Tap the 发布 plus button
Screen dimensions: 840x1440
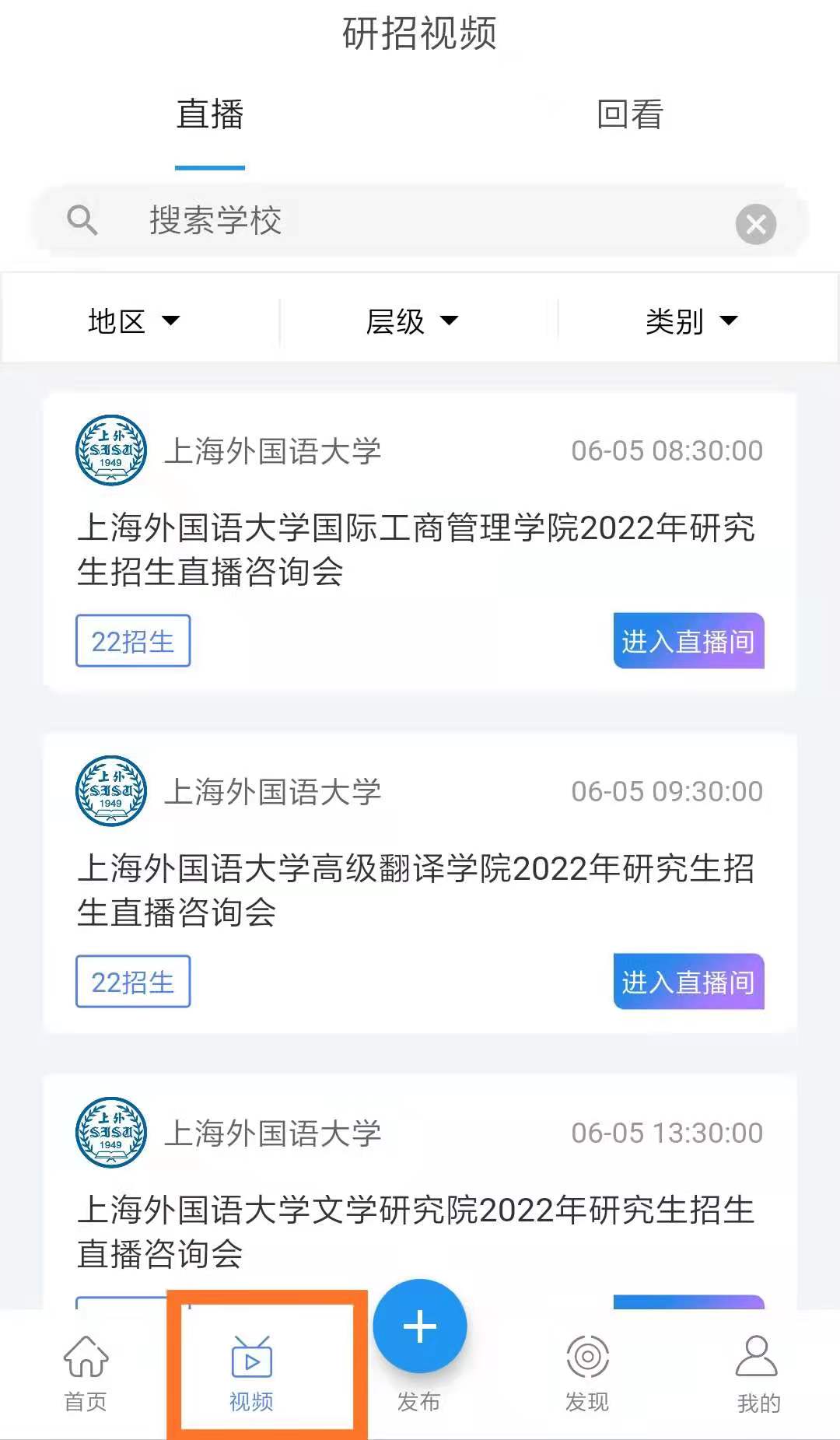pyautogui.click(x=419, y=1328)
